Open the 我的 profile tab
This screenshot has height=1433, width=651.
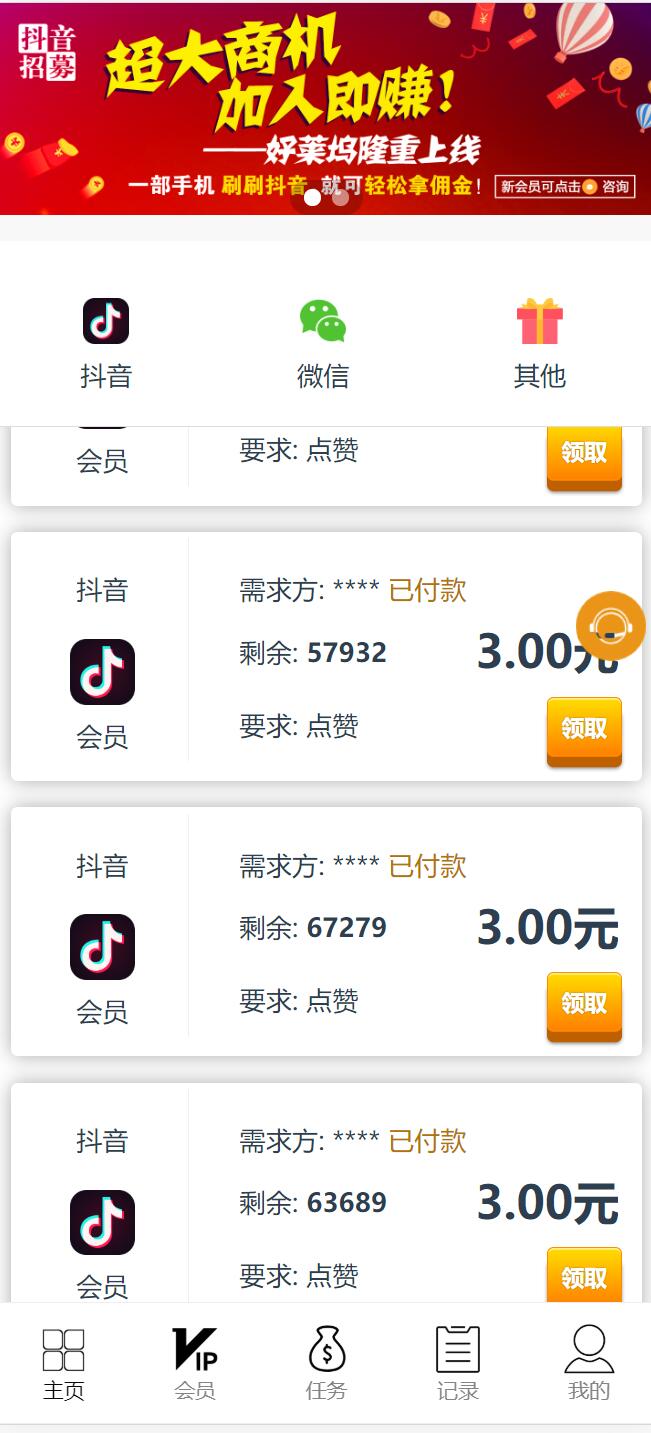tap(588, 1364)
